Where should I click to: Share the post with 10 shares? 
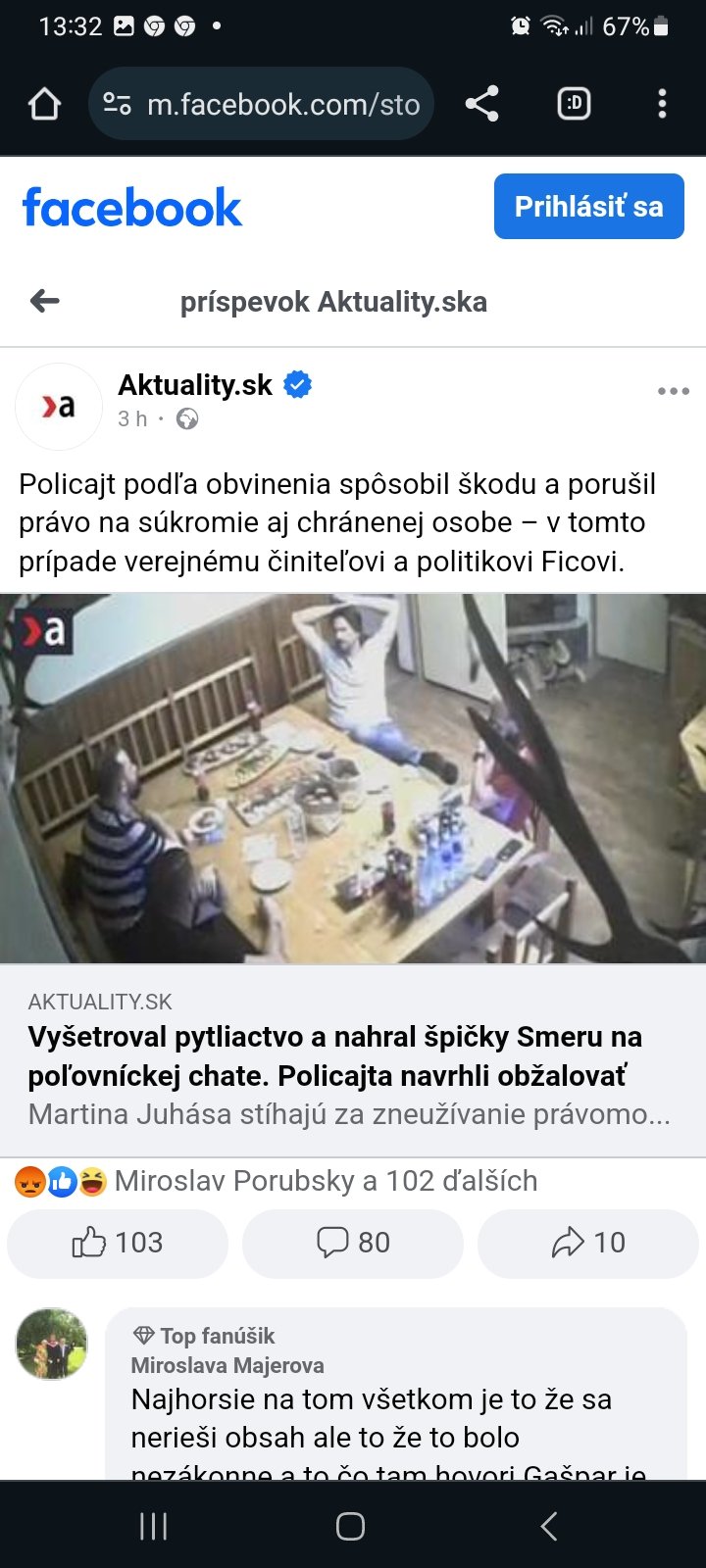tap(587, 1243)
